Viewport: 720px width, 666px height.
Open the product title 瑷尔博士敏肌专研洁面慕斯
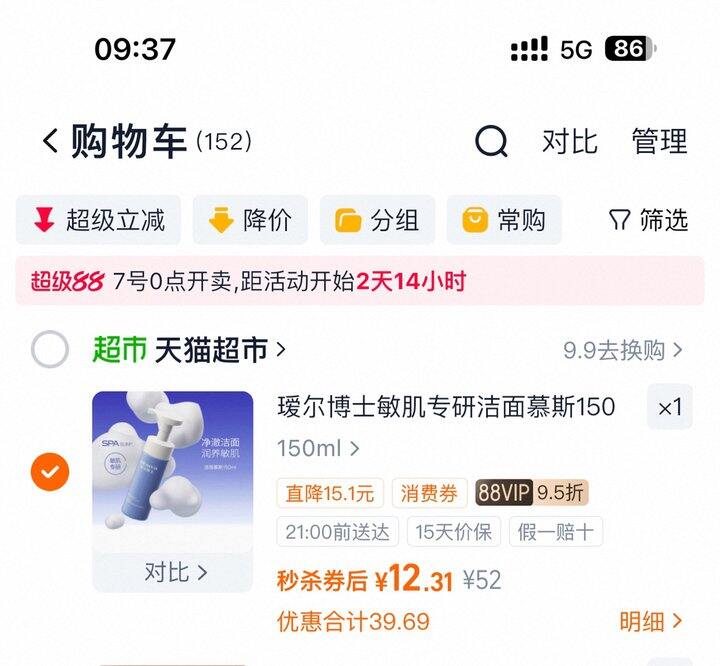point(446,407)
